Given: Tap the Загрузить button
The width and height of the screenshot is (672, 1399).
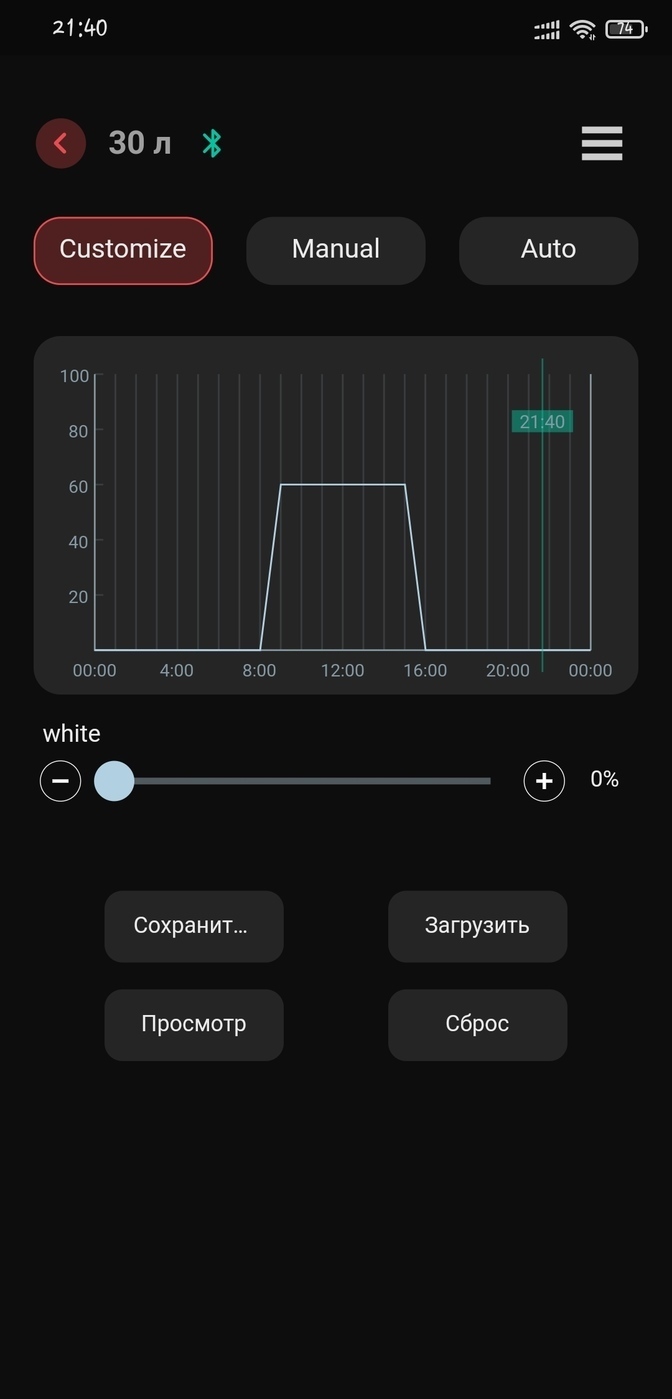Looking at the screenshot, I should (x=477, y=926).
